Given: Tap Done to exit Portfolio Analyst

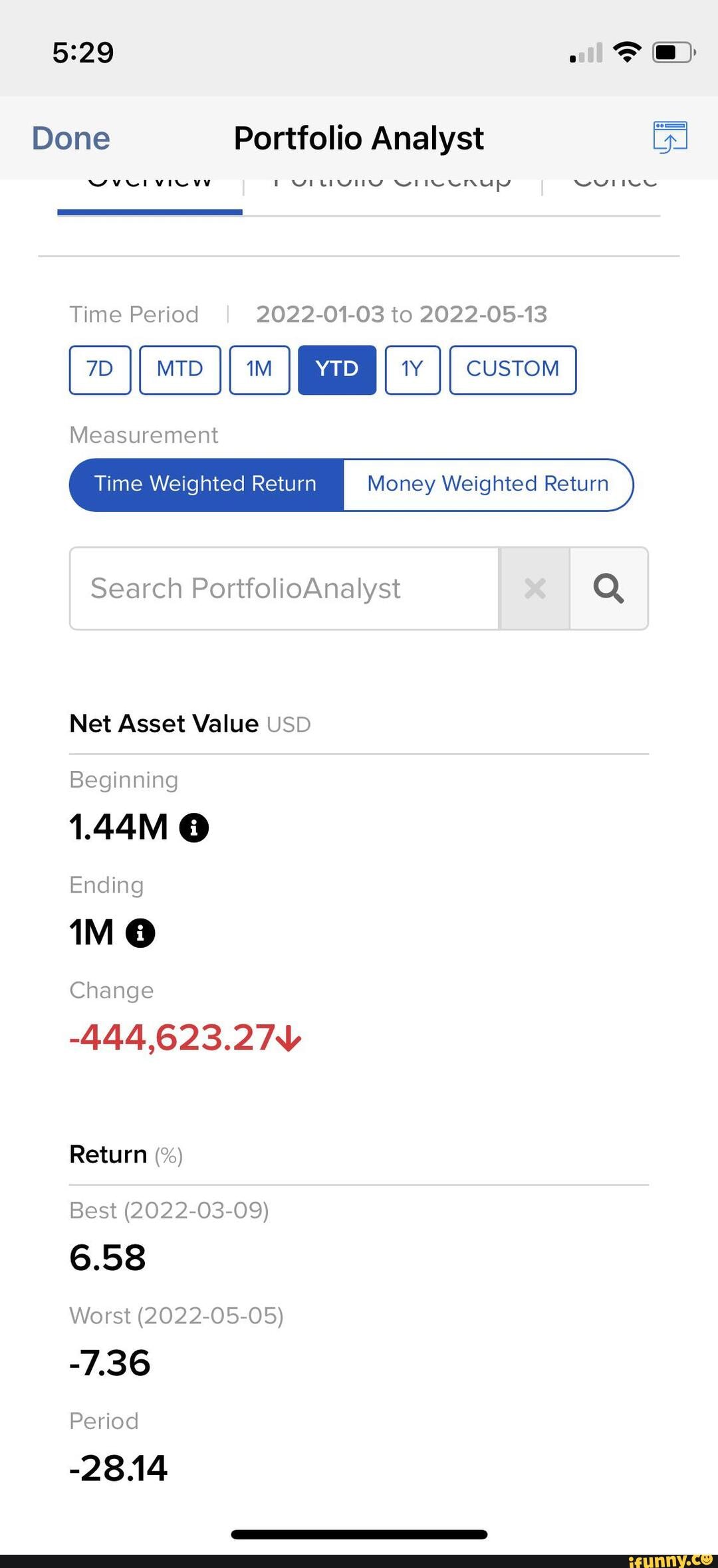Looking at the screenshot, I should (x=70, y=138).
